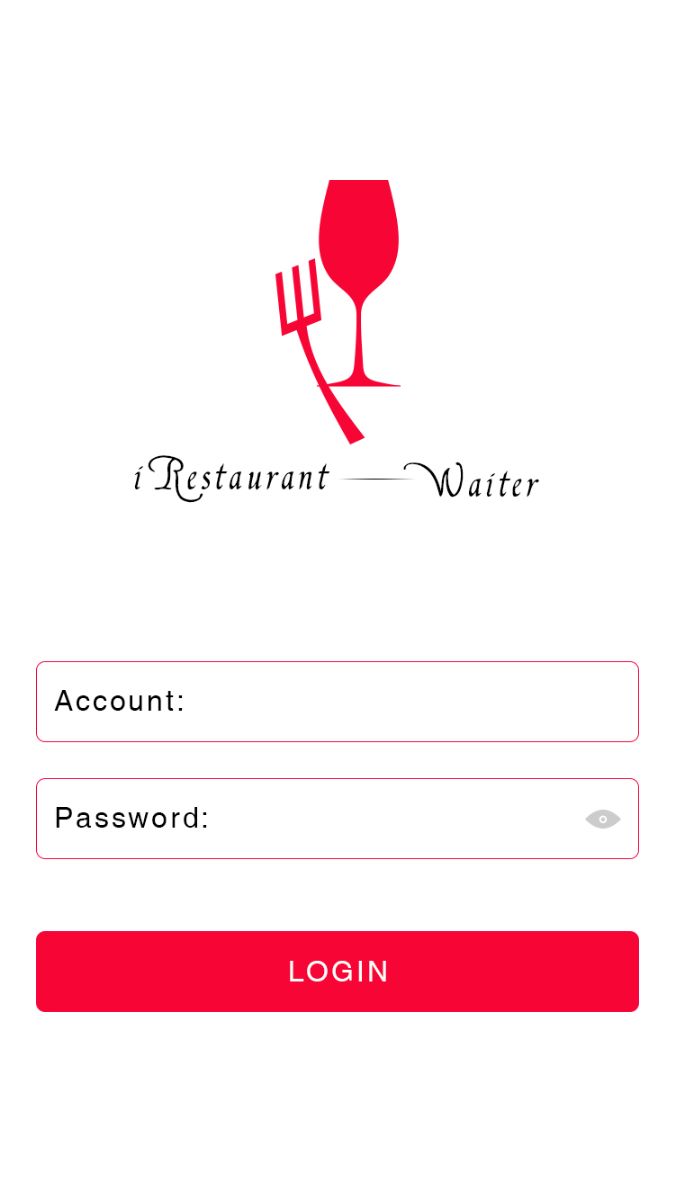Show password with the eye icon

coord(602,819)
